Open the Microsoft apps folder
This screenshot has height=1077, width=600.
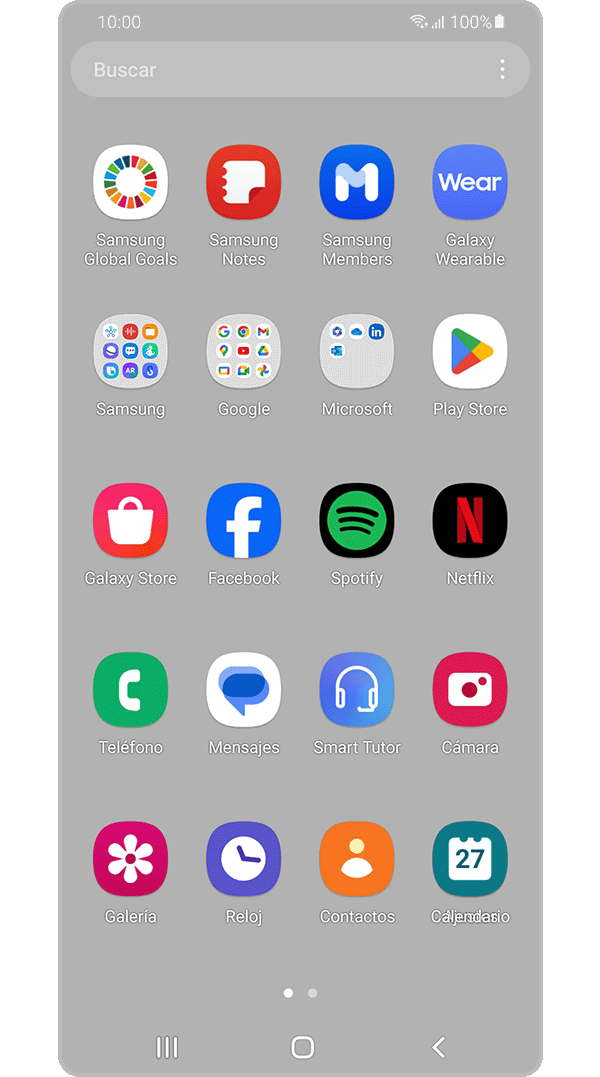pos(357,351)
